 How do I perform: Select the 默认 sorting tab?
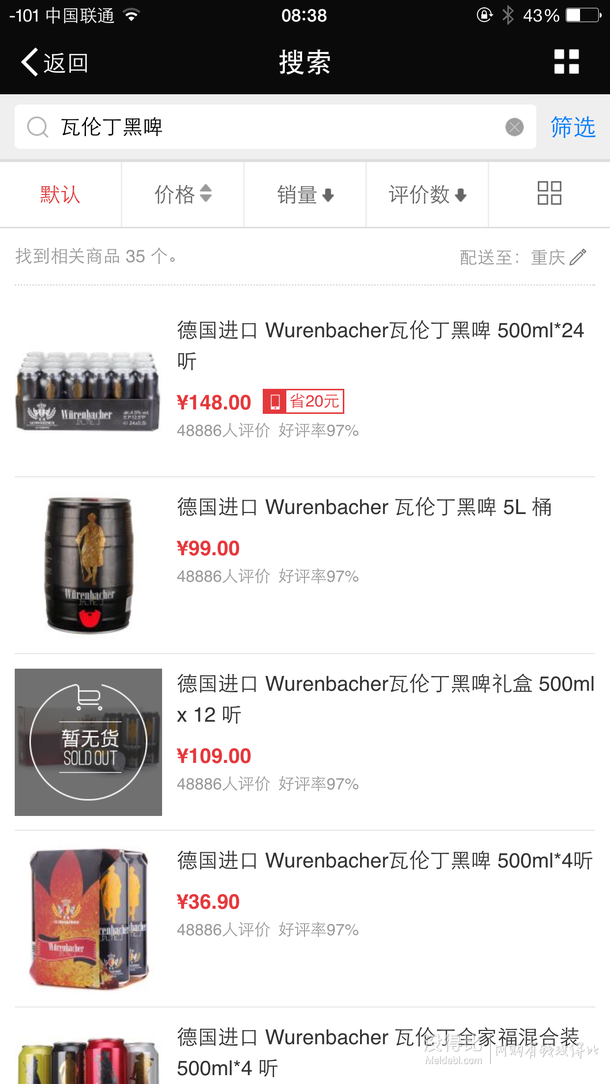click(x=60, y=195)
